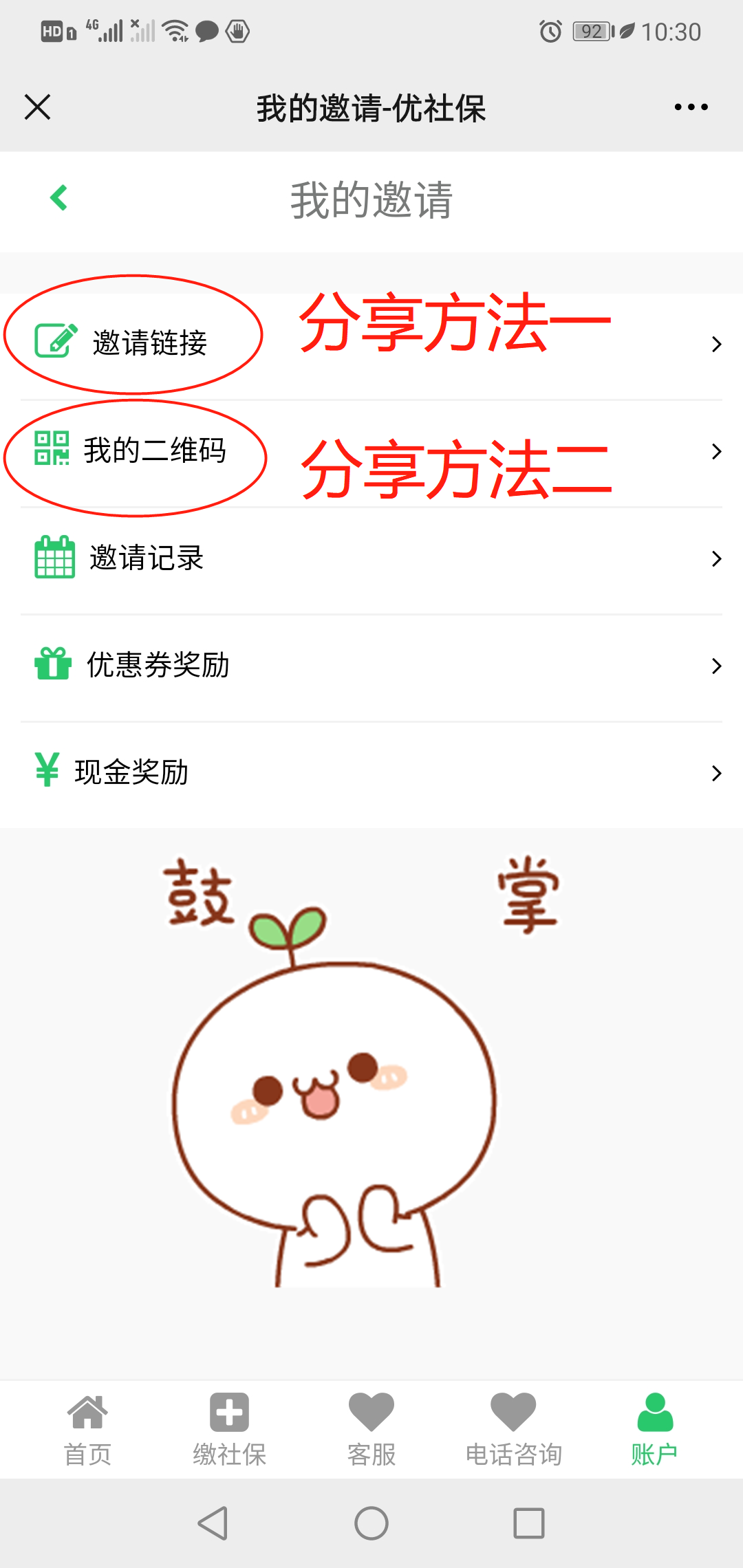Go to the system home screen
This screenshot has height=1568, width=743.
pyautogui.click(x=371, y=1523)
